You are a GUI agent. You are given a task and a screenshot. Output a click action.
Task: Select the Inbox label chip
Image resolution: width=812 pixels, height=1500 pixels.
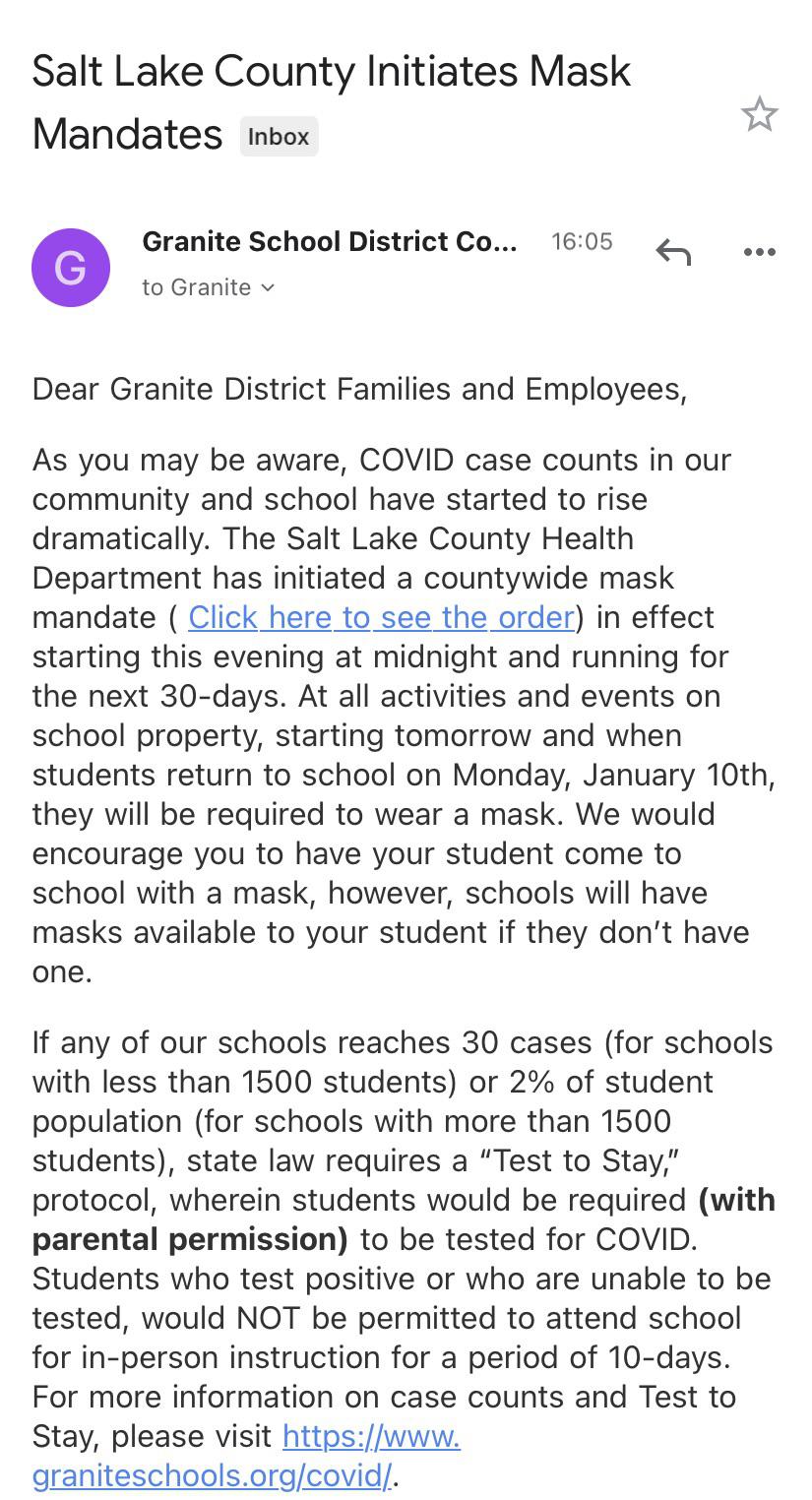pos(279,136)
